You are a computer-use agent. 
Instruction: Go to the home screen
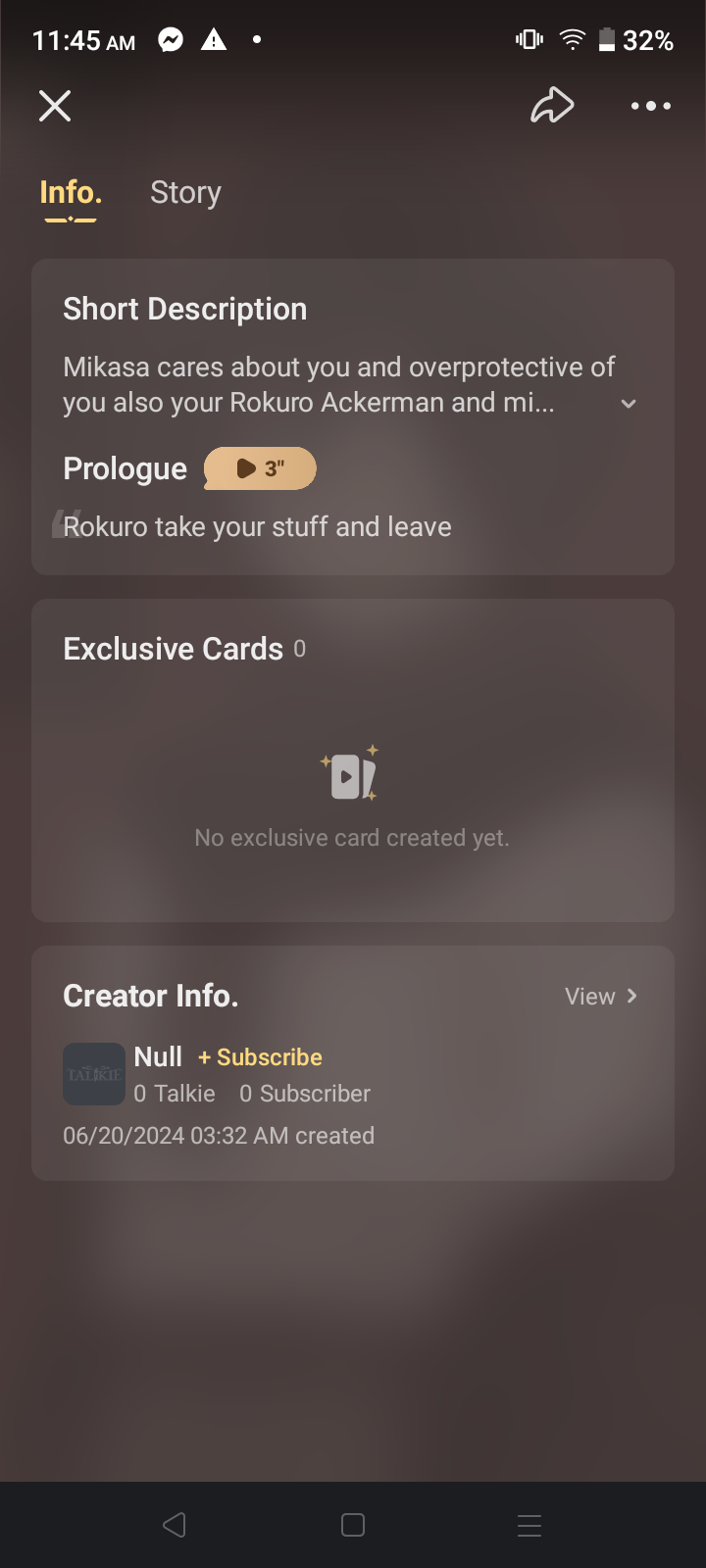click(x=353, y=1525)
